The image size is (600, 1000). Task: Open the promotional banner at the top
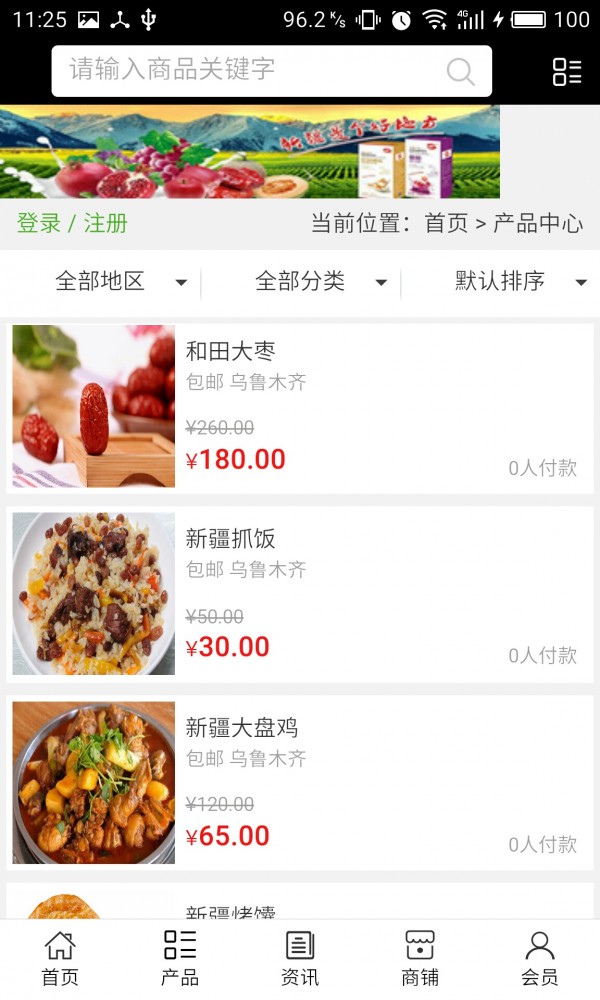[x=250, y=152]
